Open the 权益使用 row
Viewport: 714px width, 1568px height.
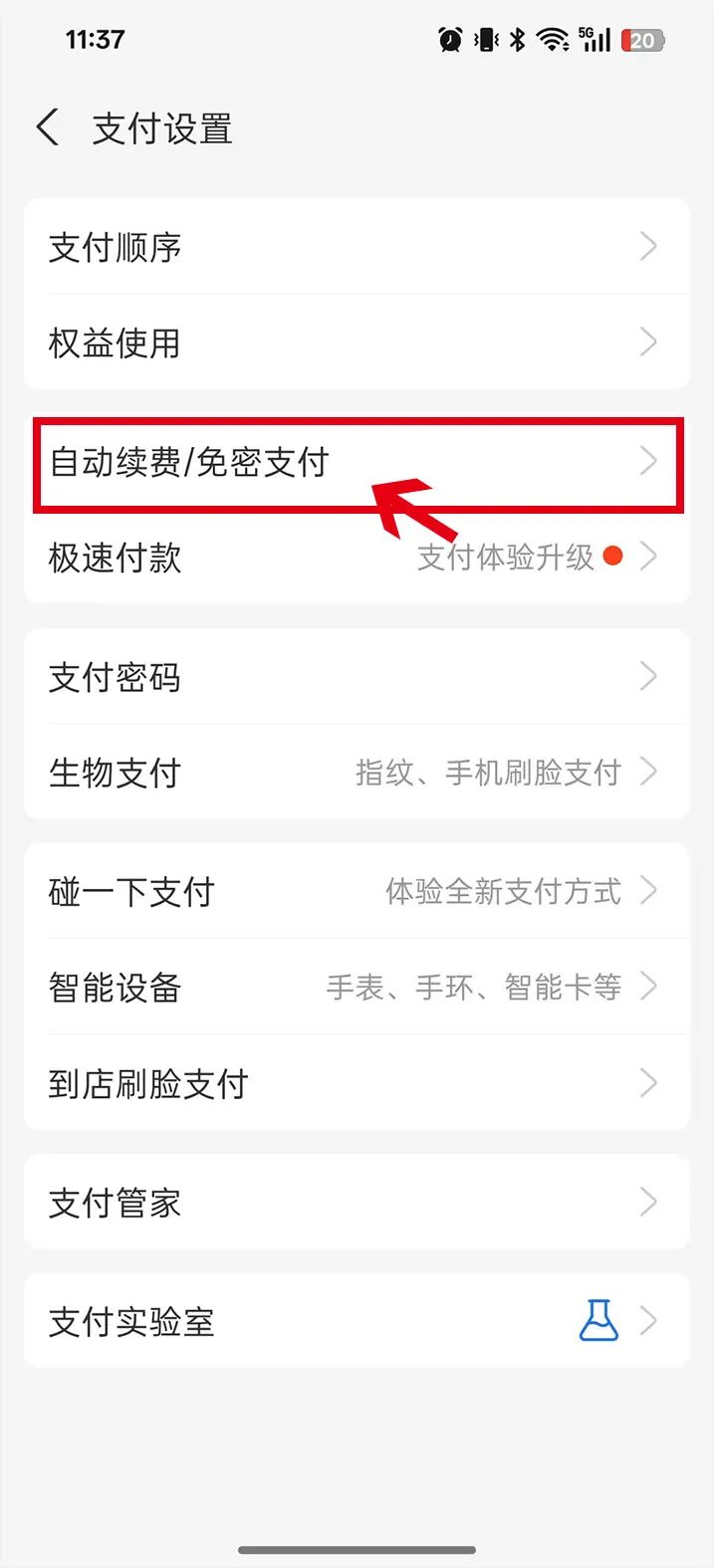pyautogui.click(x=357, y=342)
